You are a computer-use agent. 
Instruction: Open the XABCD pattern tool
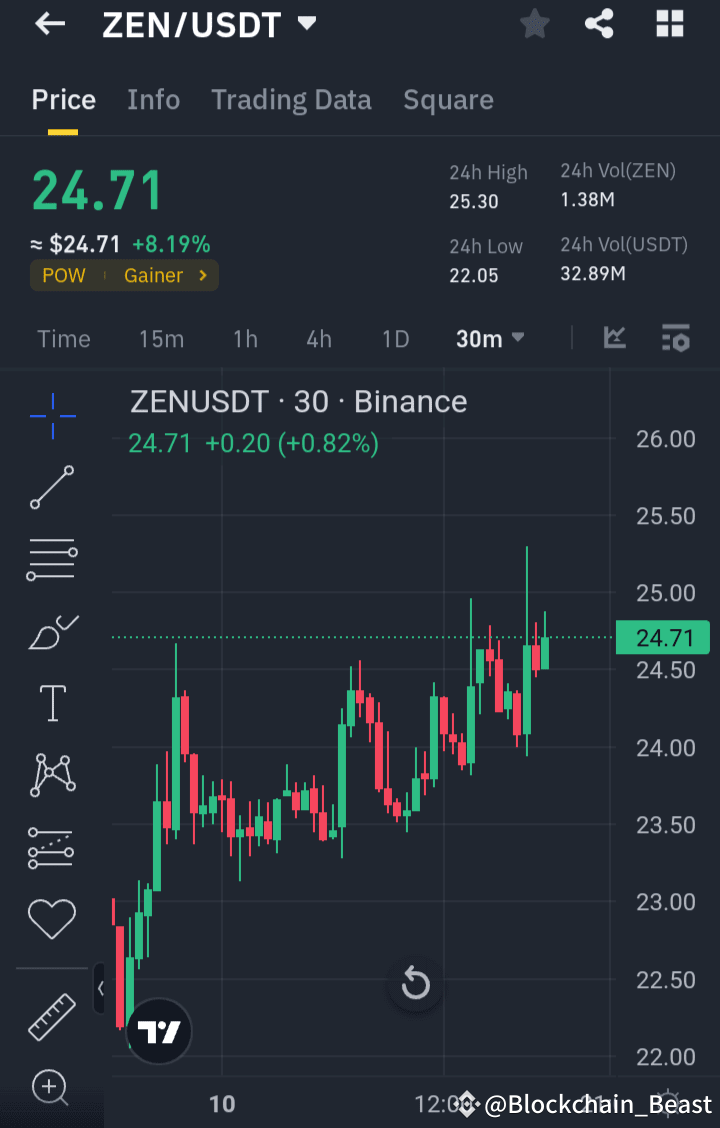pos(51,775)
